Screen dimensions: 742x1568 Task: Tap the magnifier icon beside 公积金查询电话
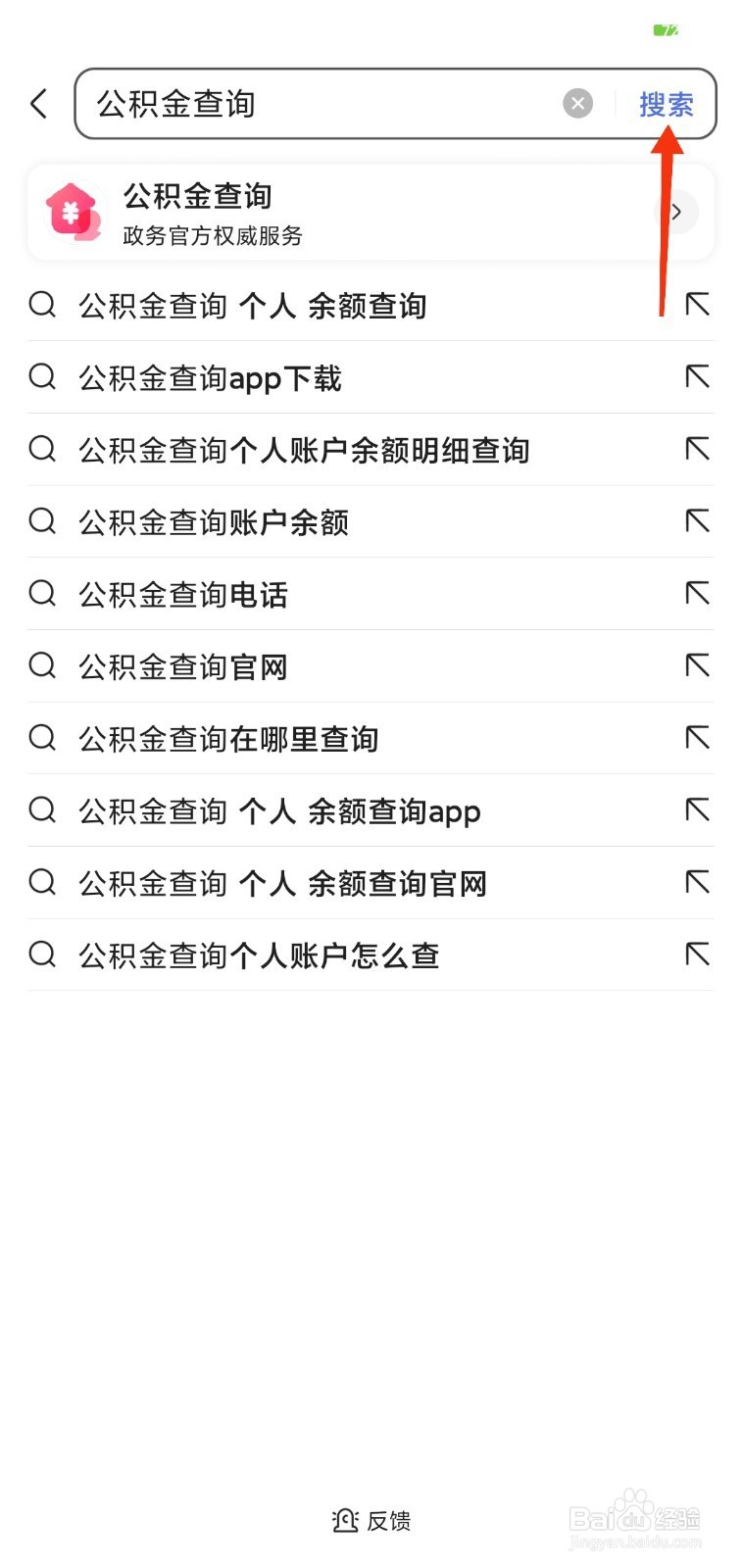pyautogui.click(x=42, y=593)
